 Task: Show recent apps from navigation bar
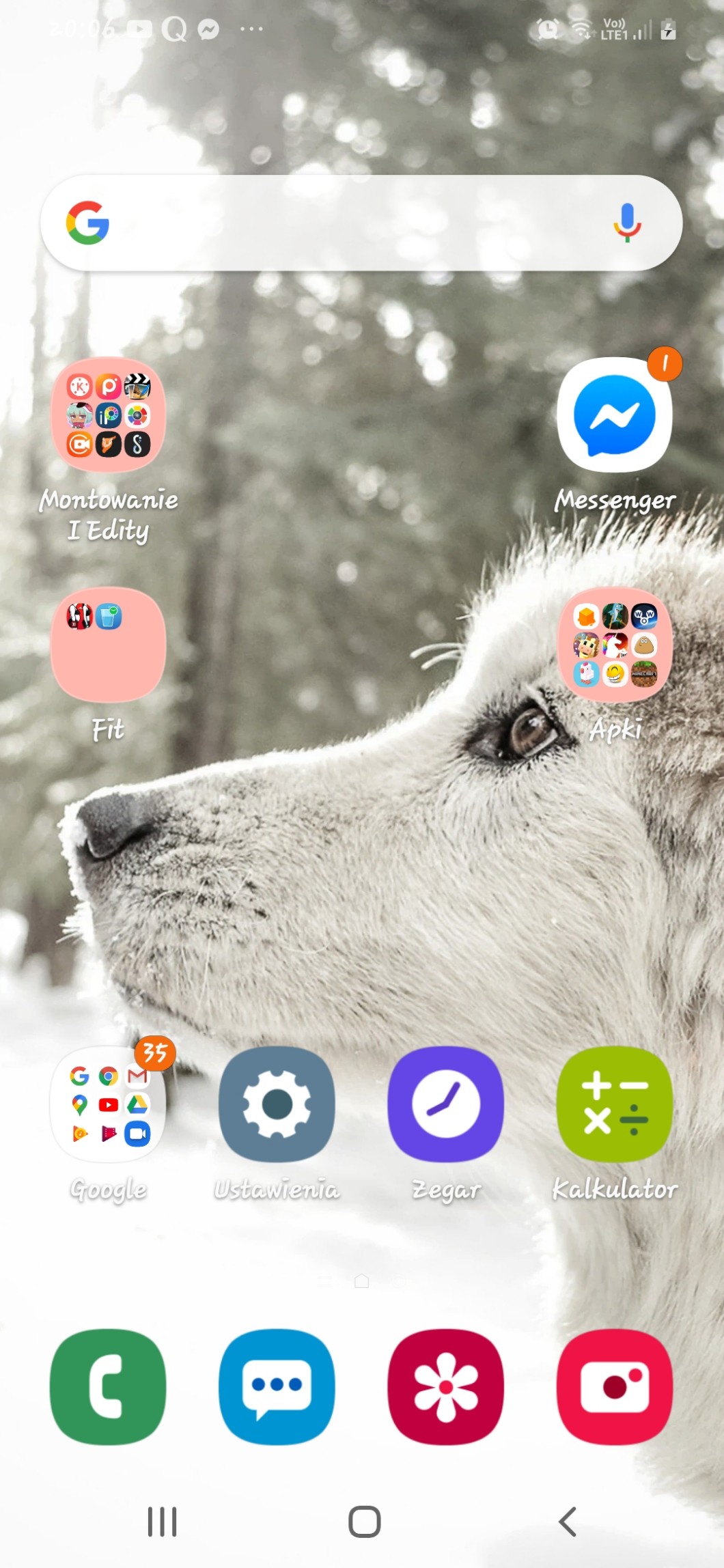[162, 1522]
